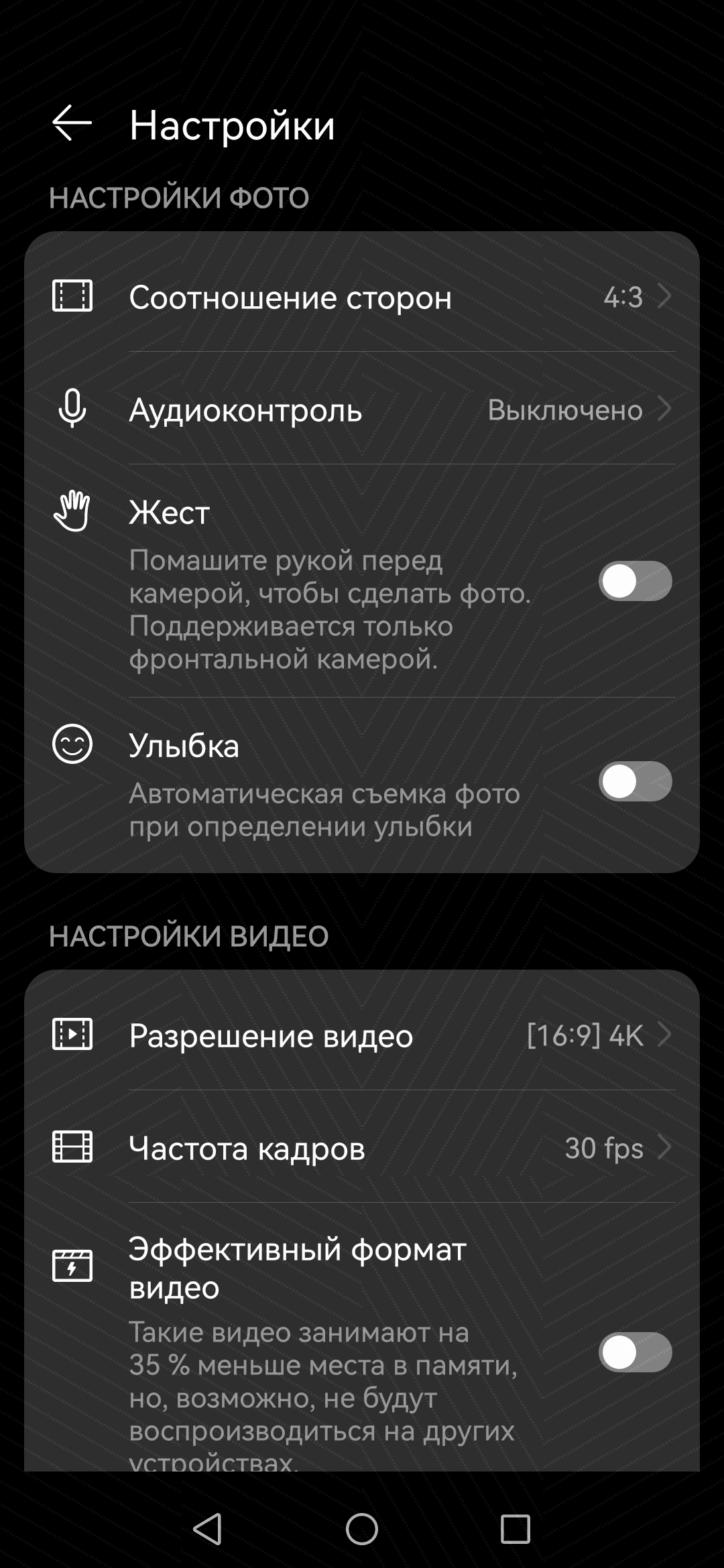Turn on Улыбка auto capture
724x1568 pixels.
[635, 781]
